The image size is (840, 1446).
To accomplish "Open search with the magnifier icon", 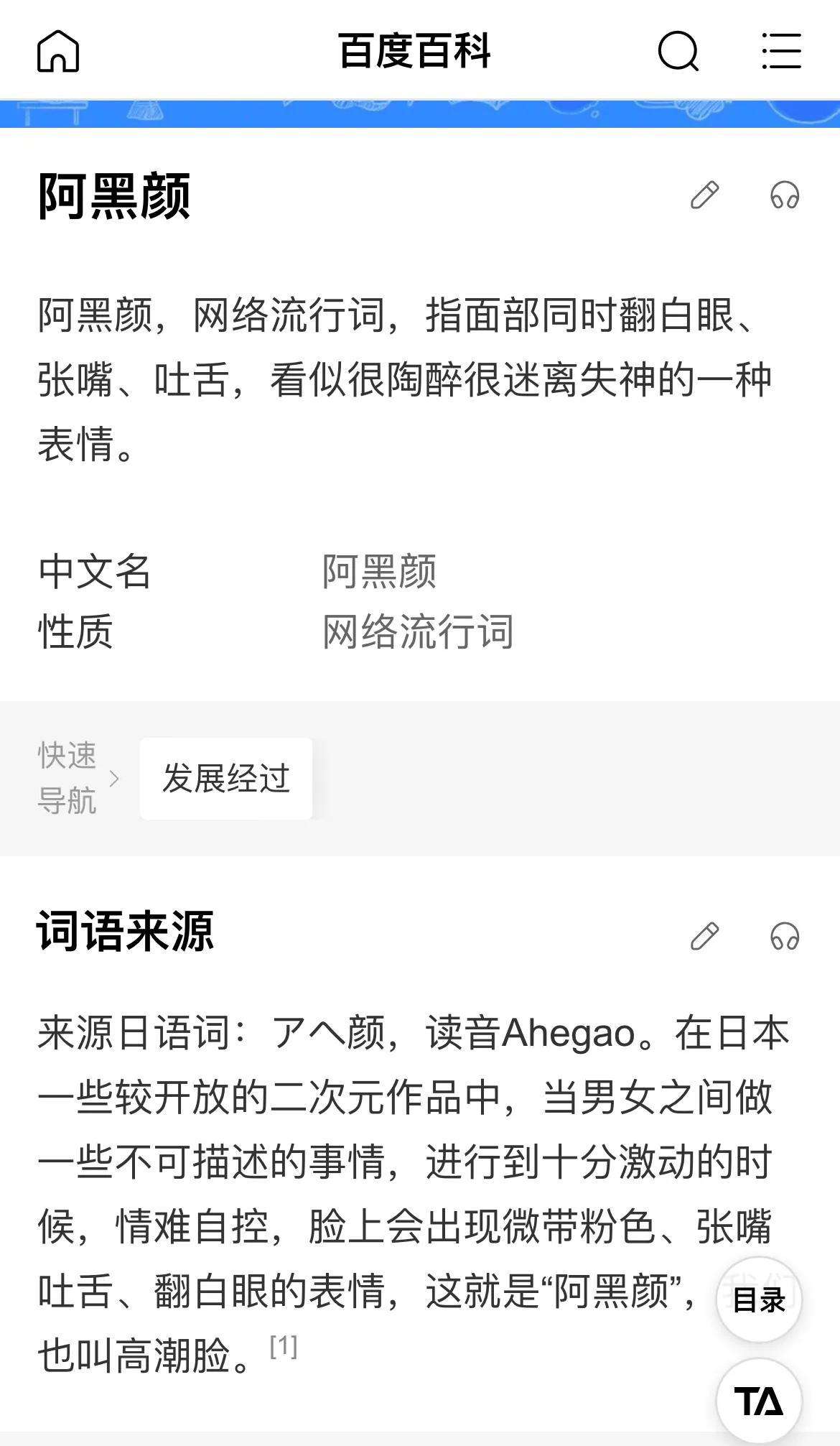I will tap(678, 52).
